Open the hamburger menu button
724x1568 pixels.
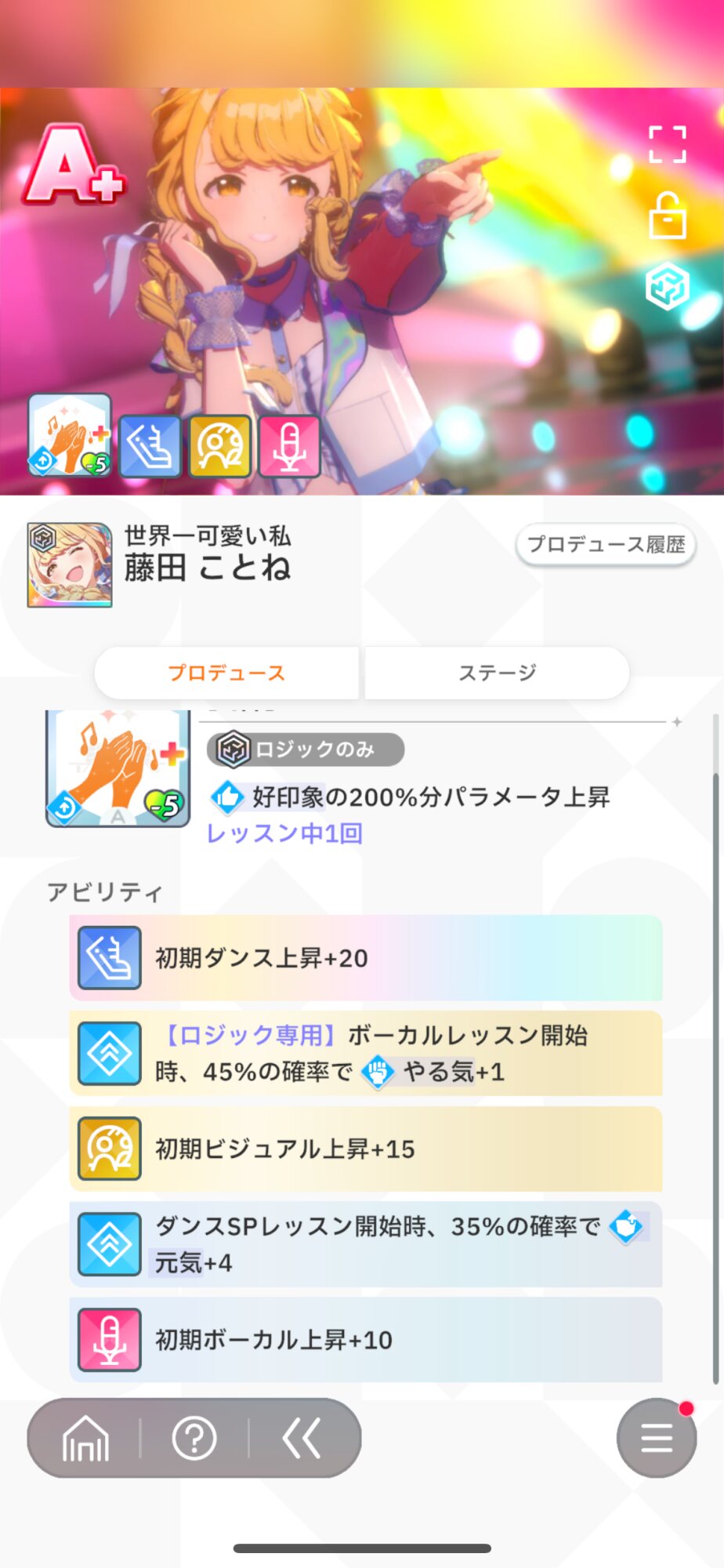pos(656,1439)
